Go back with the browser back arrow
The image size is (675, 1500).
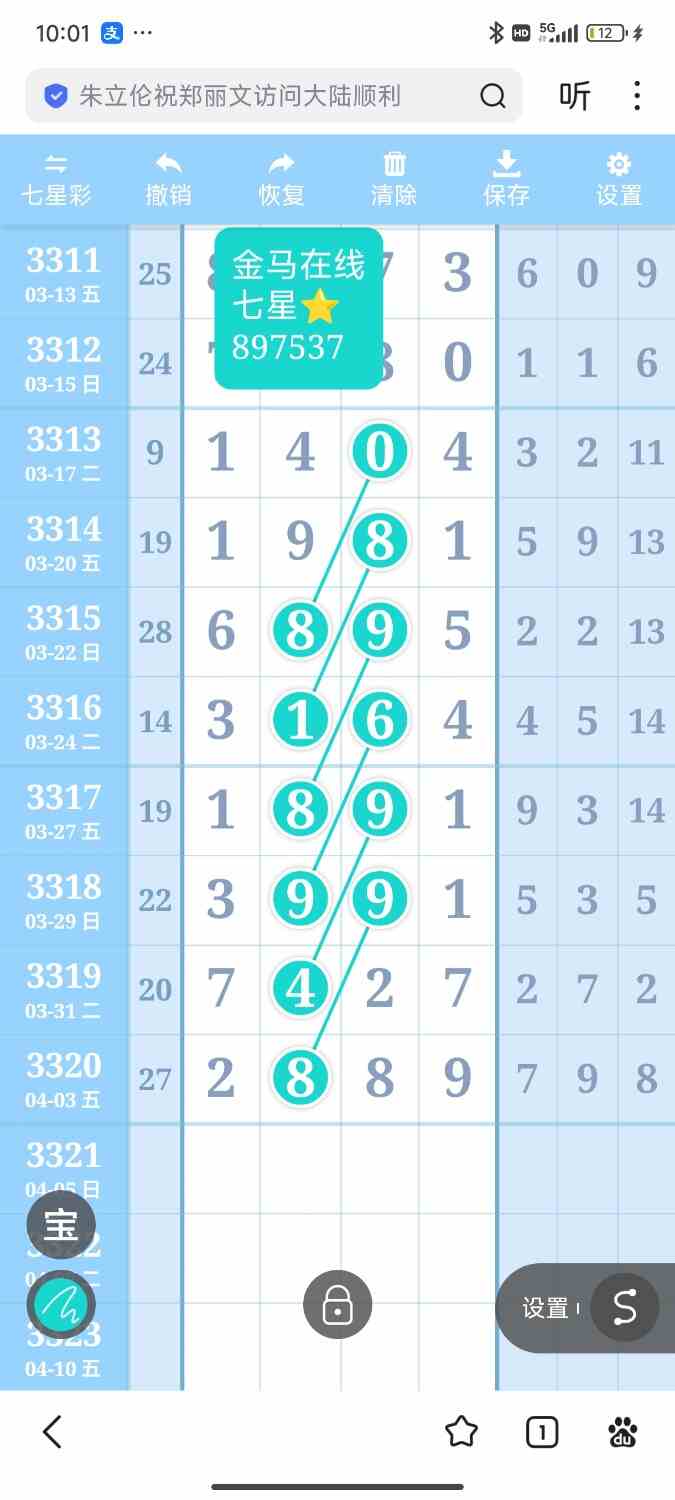point(52,1432)
